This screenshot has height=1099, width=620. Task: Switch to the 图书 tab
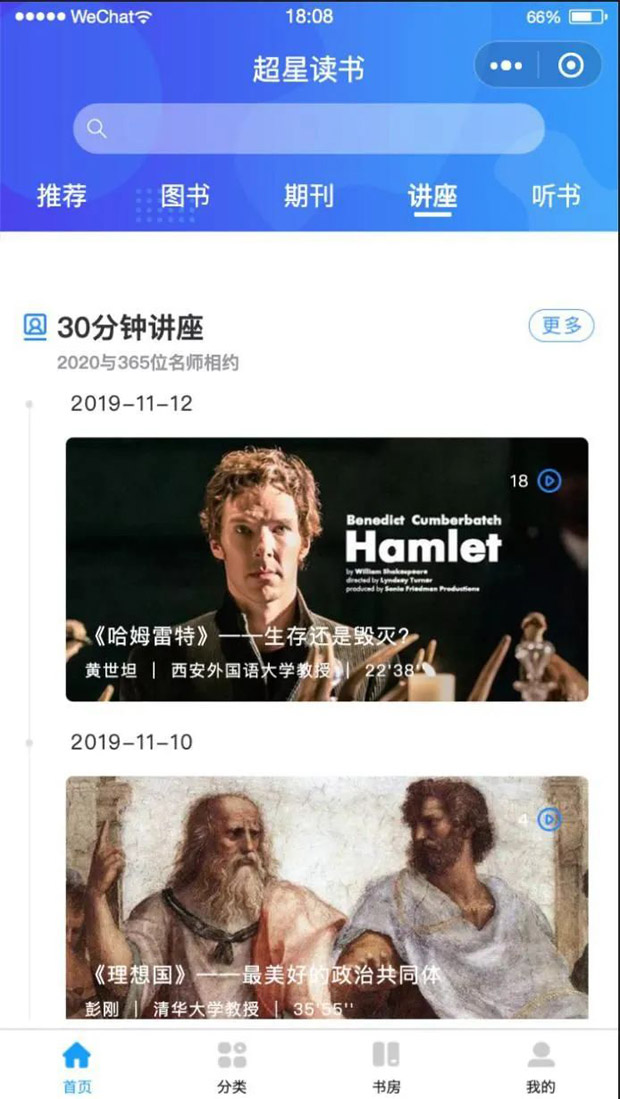pyautogui.click(x=185, y=196)
